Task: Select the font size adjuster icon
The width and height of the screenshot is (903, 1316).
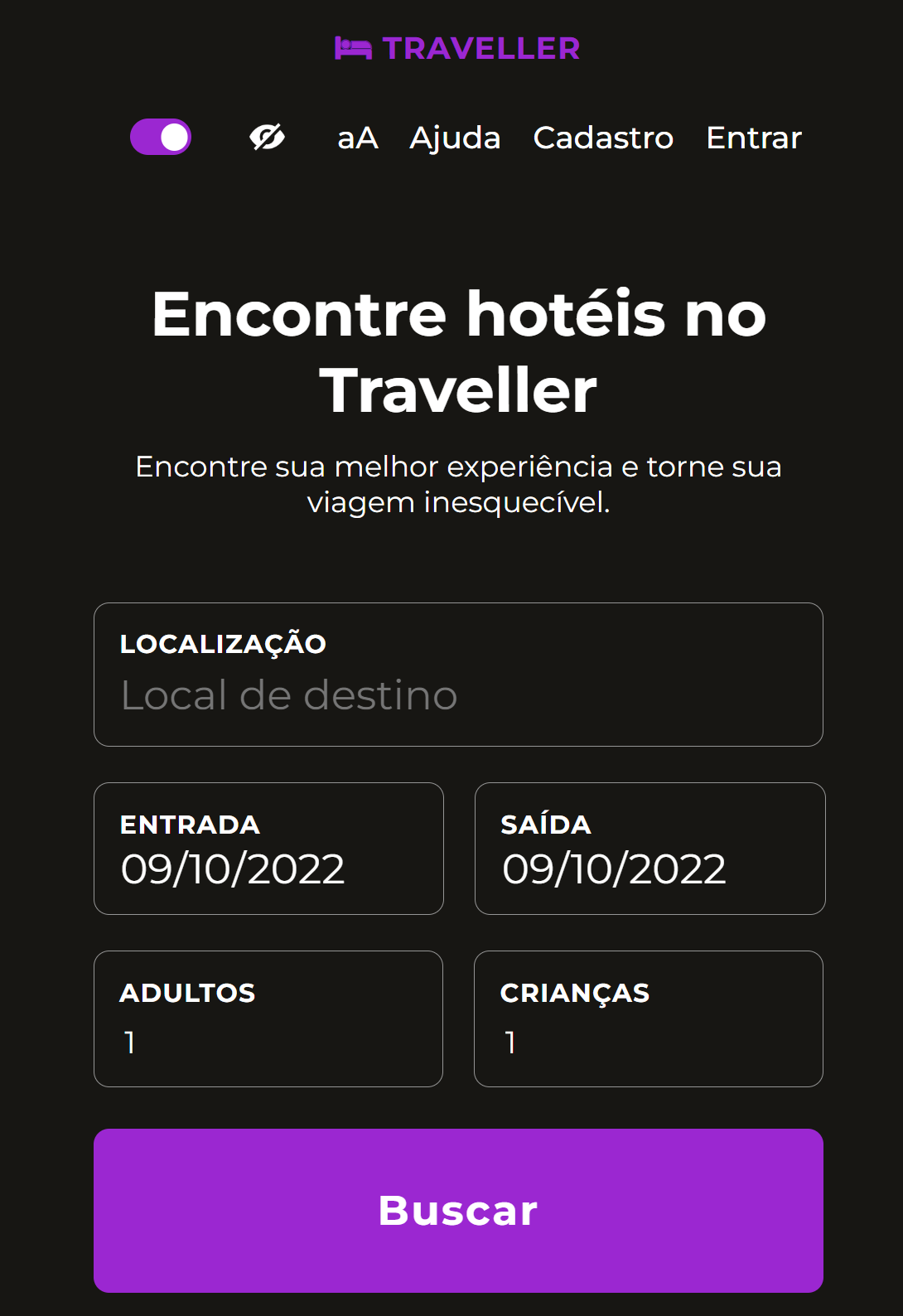Action: coord(356,138)
